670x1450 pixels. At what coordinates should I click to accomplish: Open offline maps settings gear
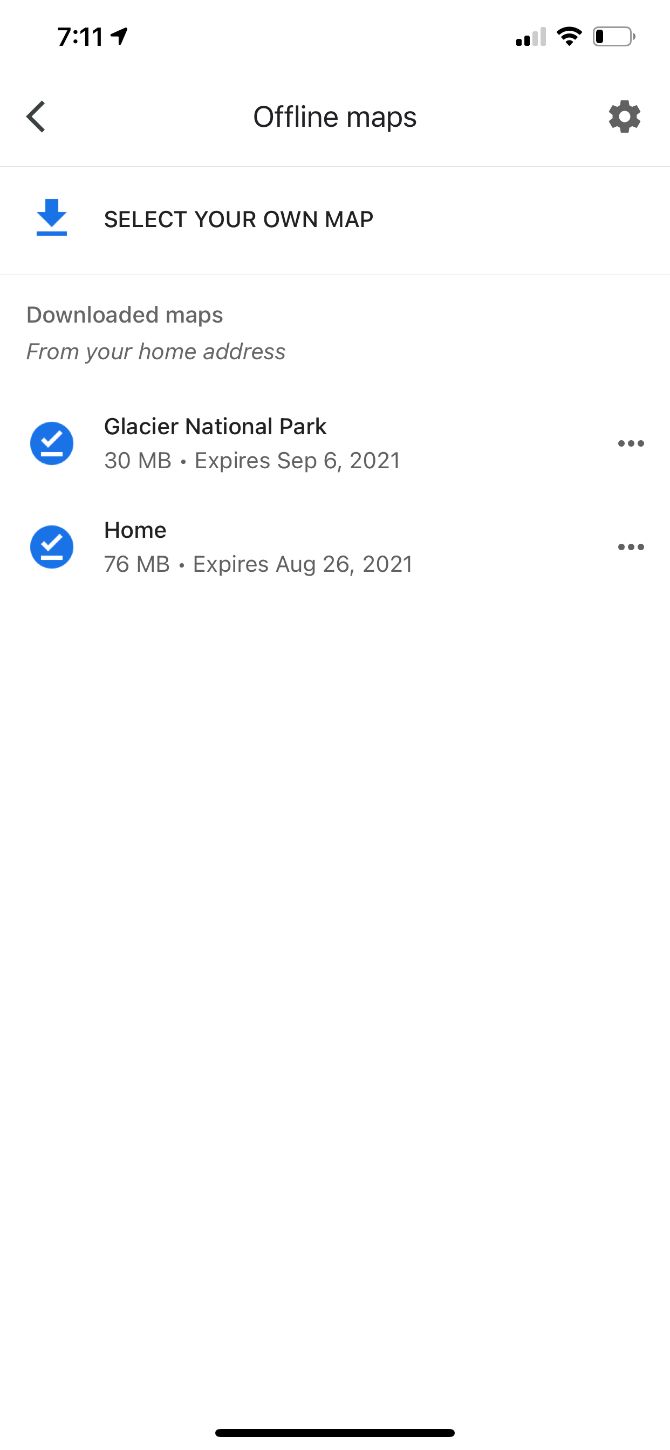point(625,117)
